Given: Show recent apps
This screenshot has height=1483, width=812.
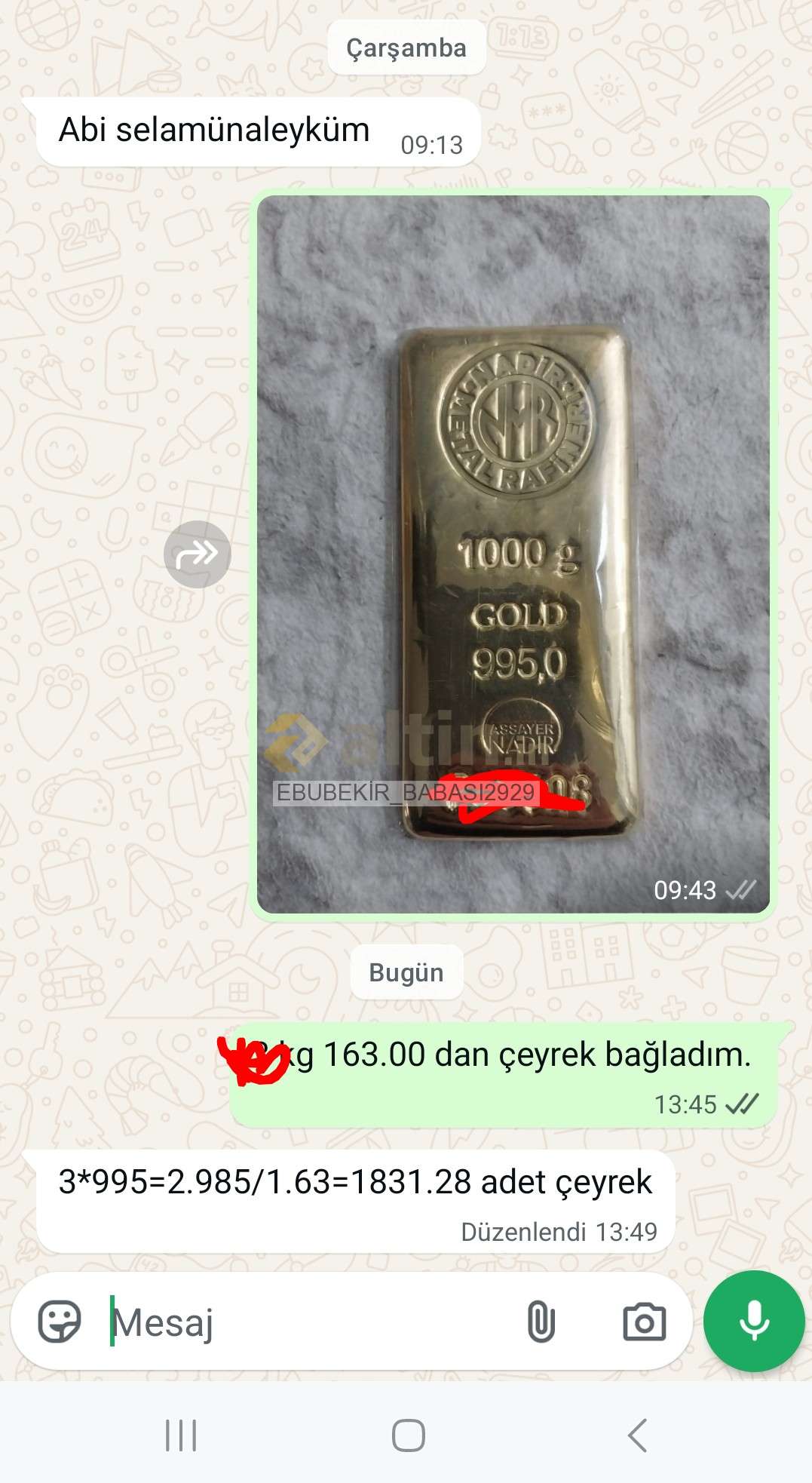Looking at the screenshot, I should (181, 1435).
